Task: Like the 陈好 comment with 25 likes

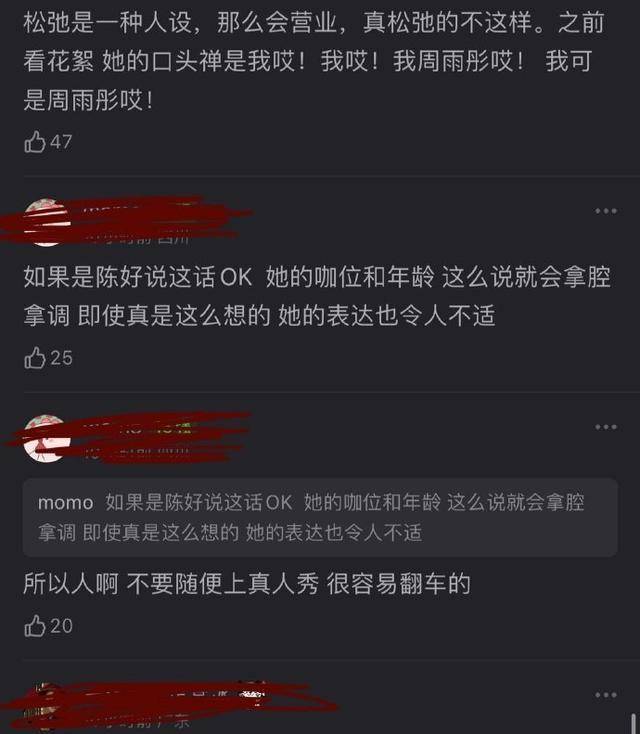Action: click(x=36, y=357)
